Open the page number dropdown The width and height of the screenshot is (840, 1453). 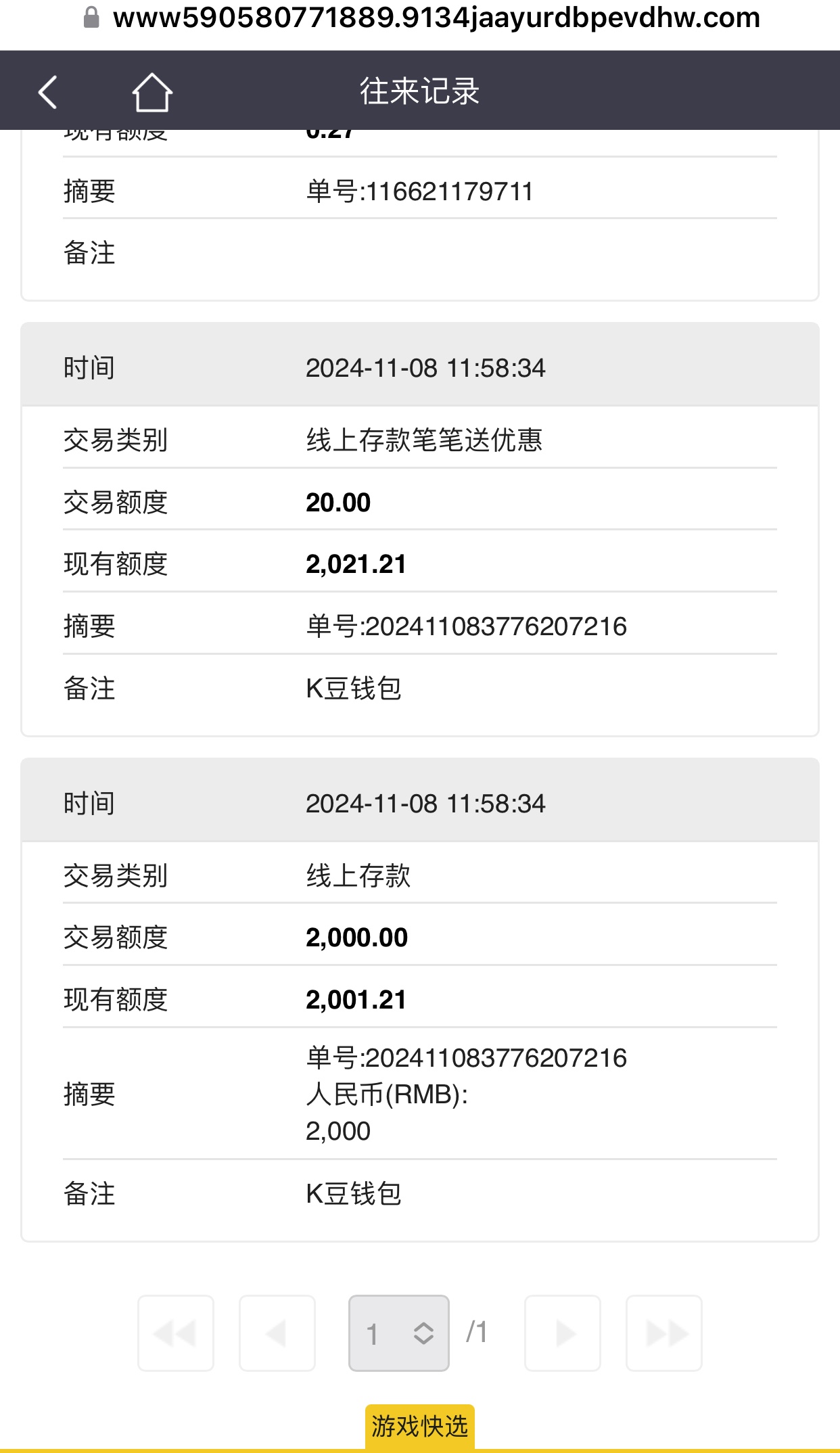(x=398, y=1333)
